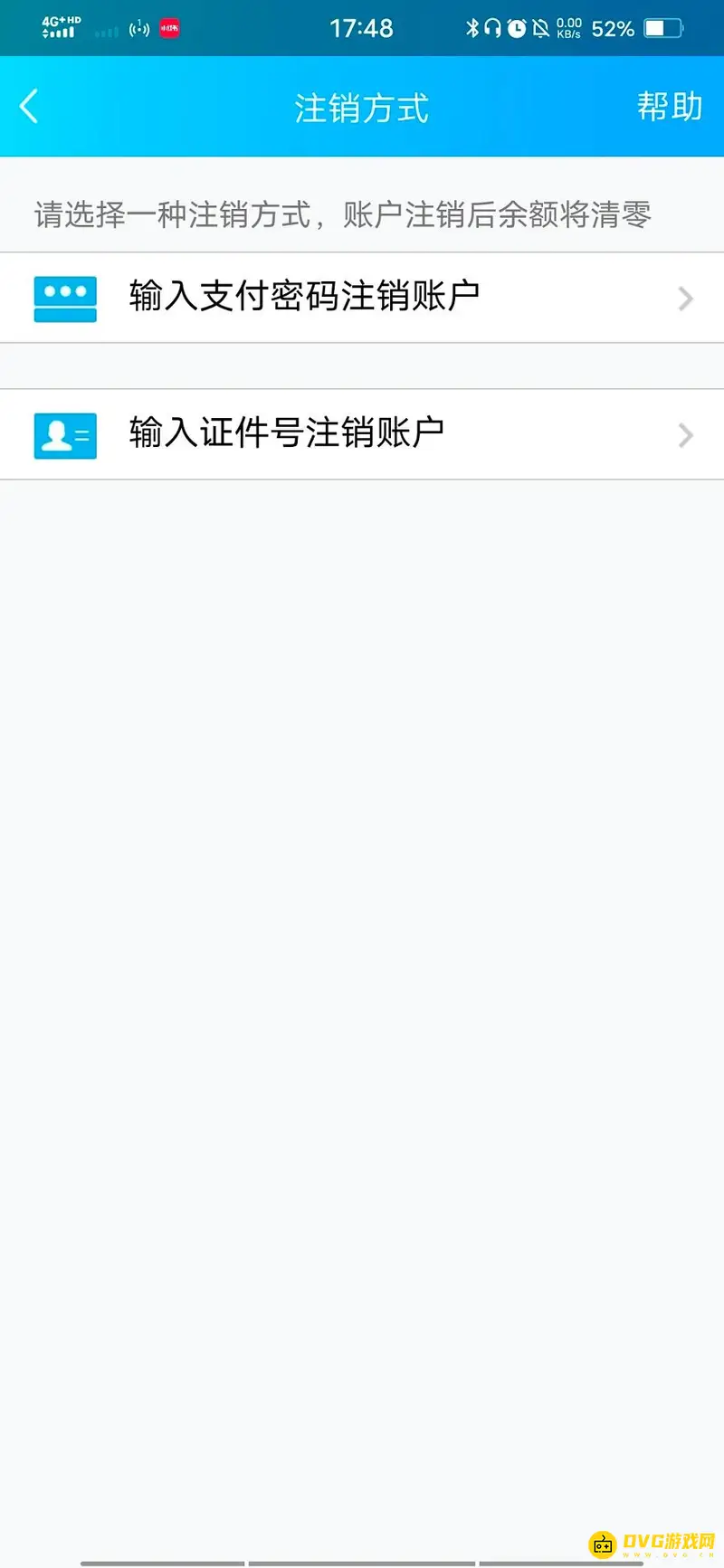Click the 小红书 notification icon
This screenshot has width=724, height=1568.
click(168, 27)
